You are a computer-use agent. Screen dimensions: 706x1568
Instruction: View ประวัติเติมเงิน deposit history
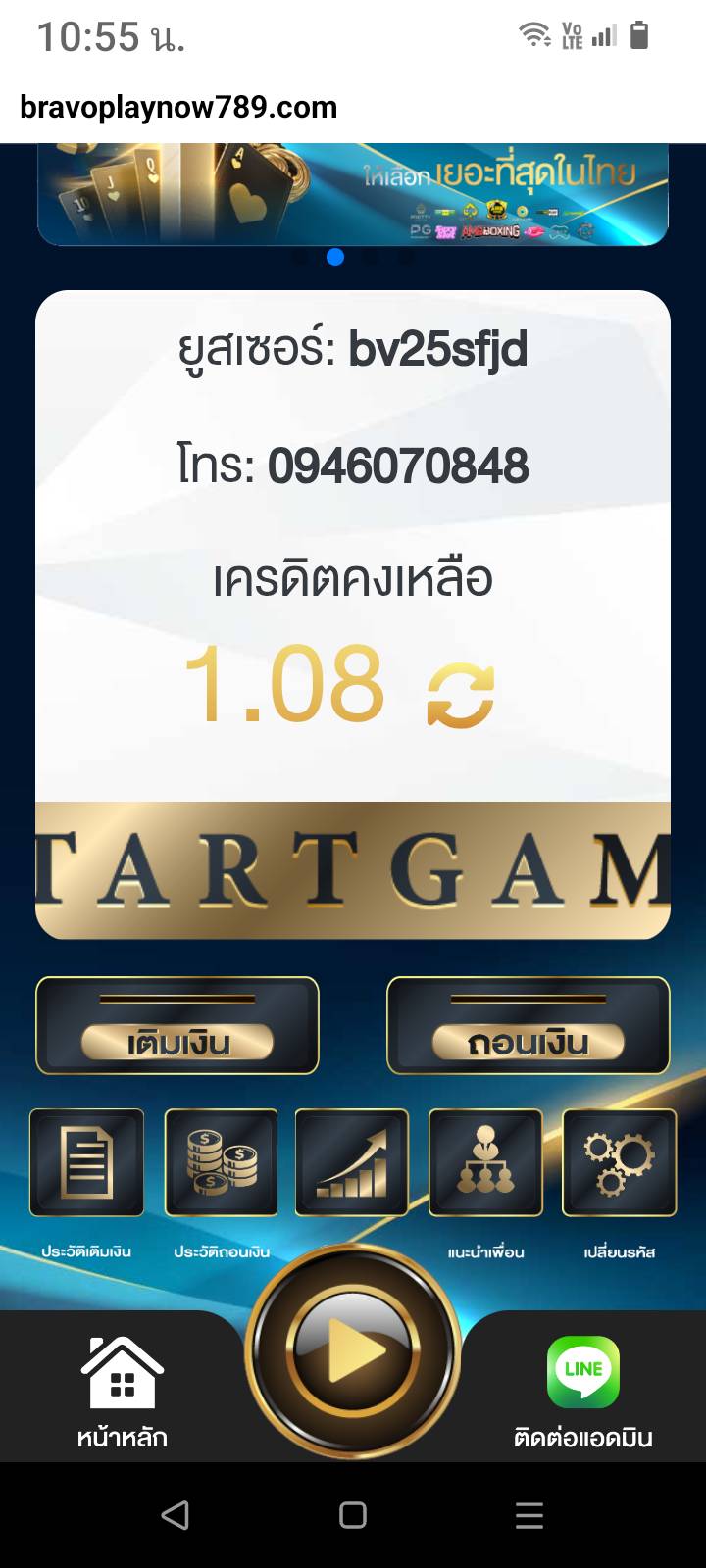87,1163
